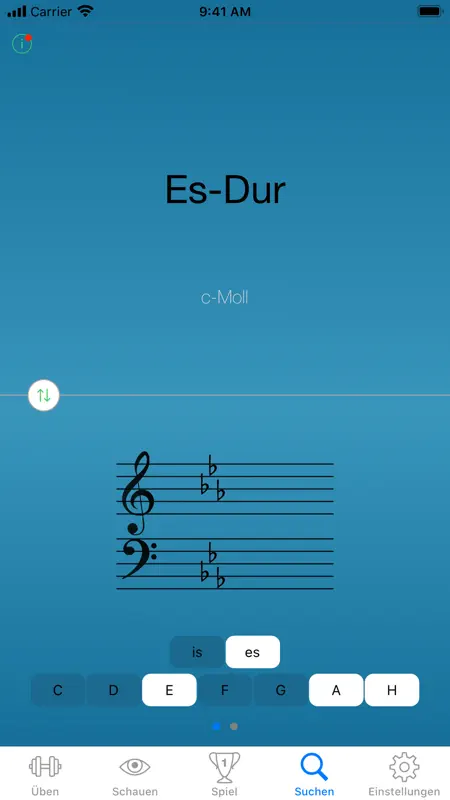The width and height of the screenshot is (450, 800).
Task: Open the info icon at top left
Action: pyautogui.click(x=22, y=44)
